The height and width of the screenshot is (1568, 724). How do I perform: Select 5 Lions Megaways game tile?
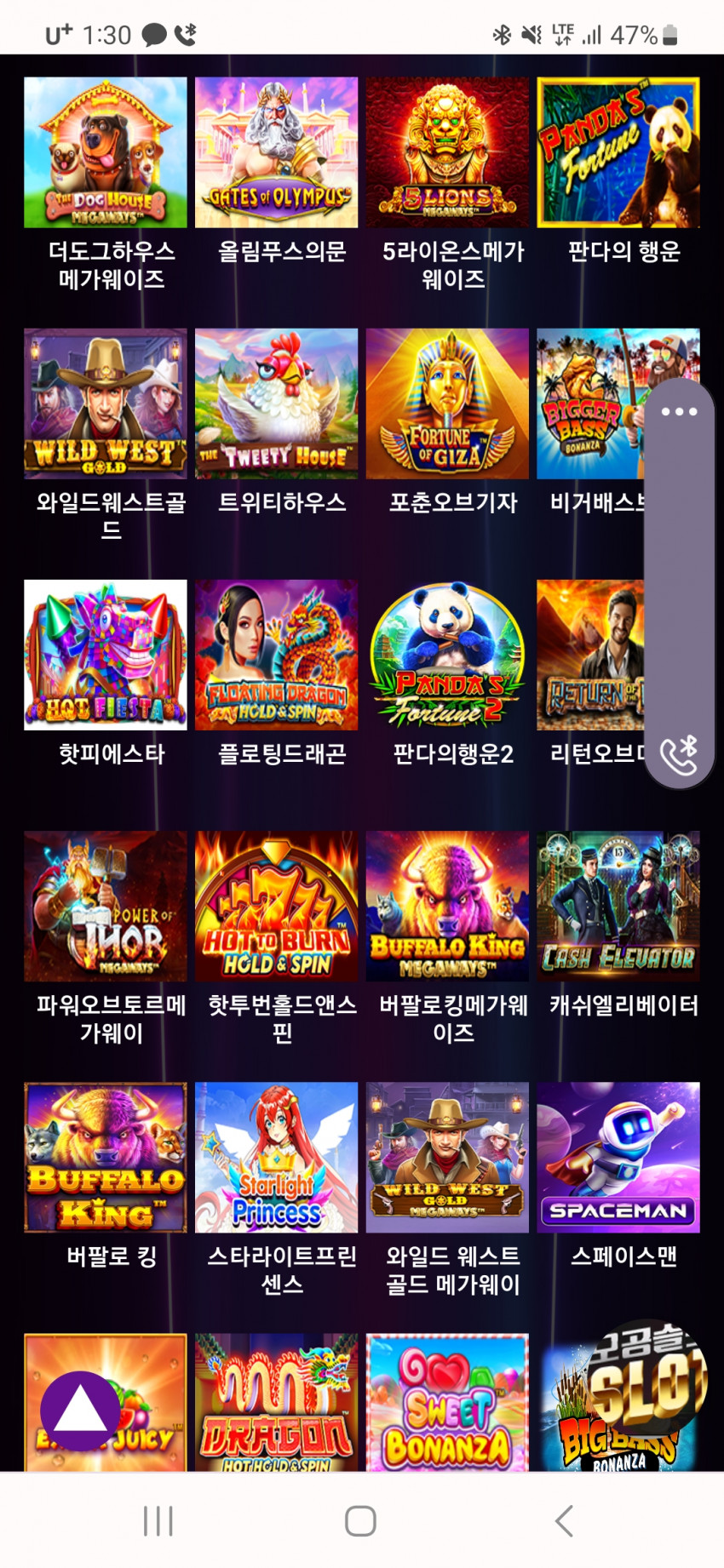pyautogui.click(x=447, y=152)
